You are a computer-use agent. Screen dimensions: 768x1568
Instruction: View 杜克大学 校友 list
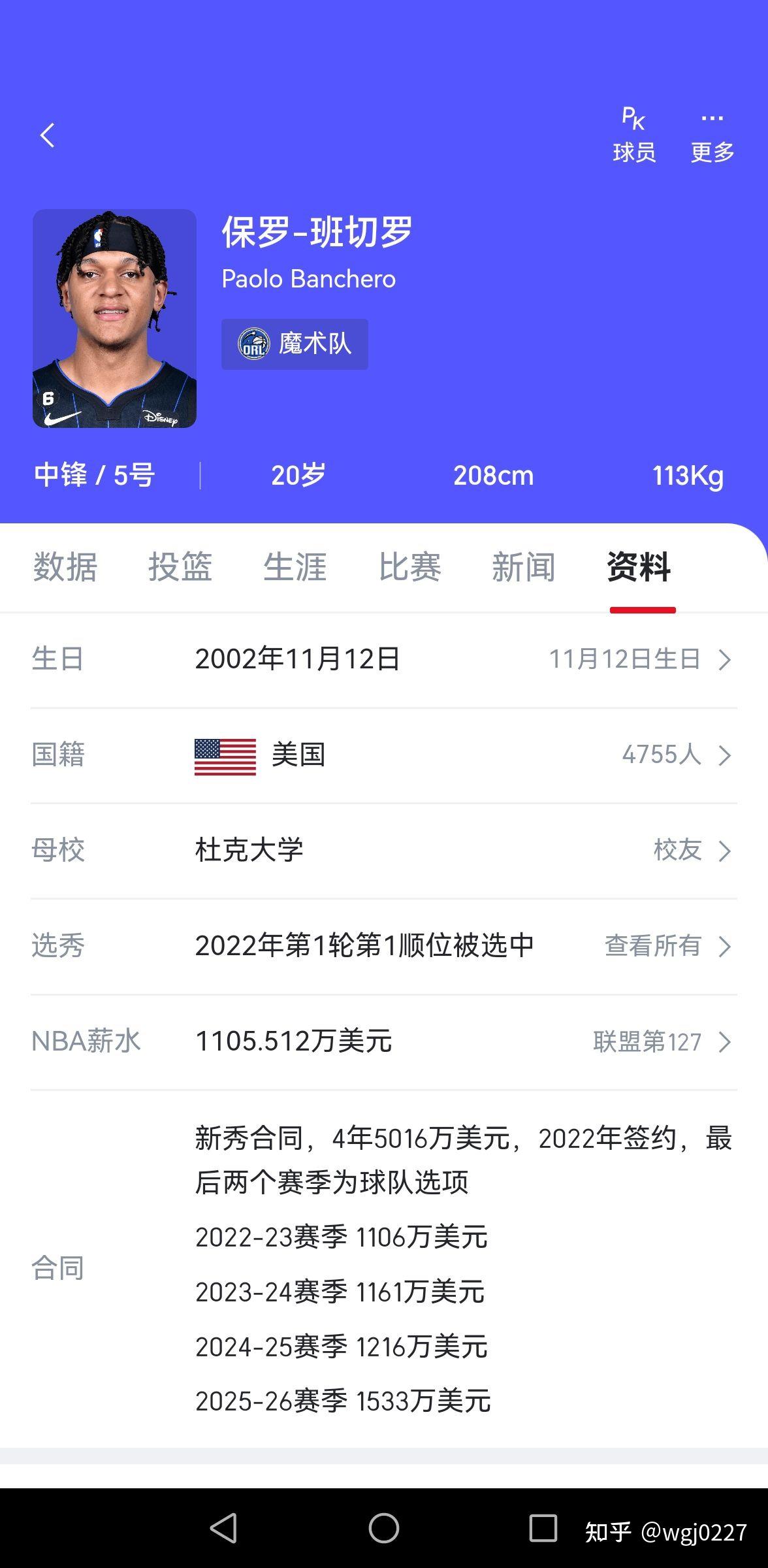coord(691,851)
